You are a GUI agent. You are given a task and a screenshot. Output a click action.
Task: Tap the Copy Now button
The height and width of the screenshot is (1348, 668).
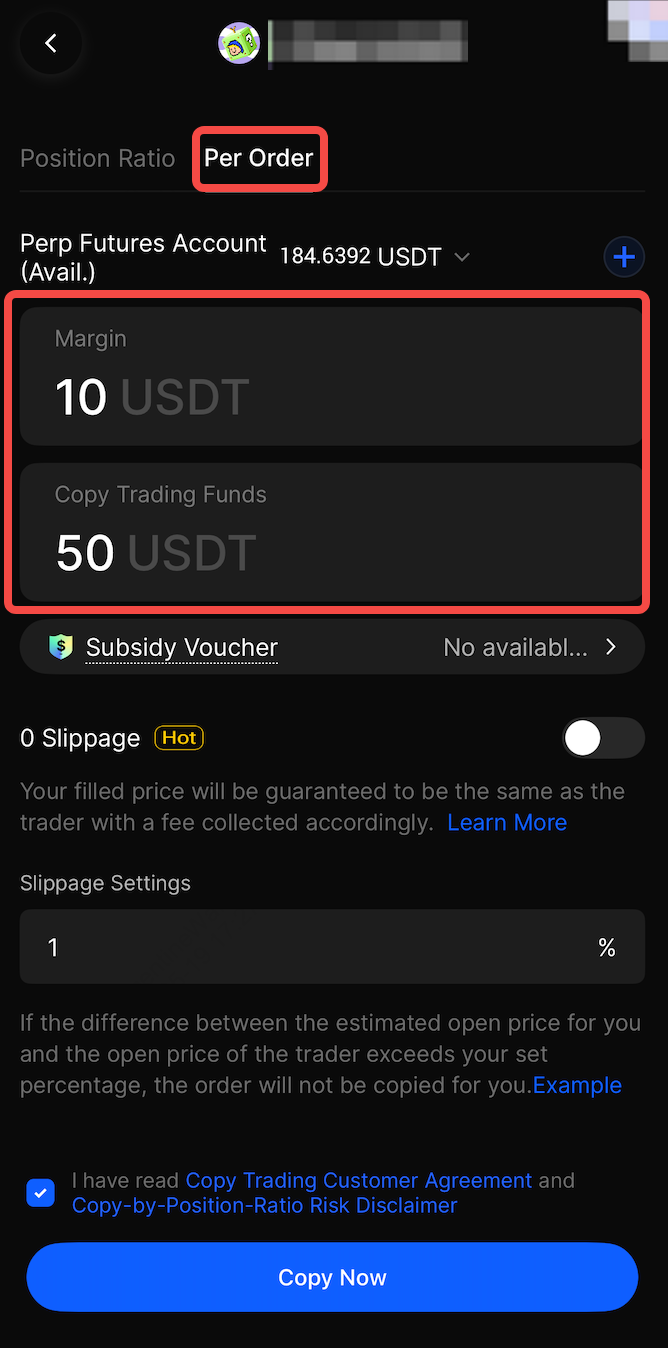332,1277
